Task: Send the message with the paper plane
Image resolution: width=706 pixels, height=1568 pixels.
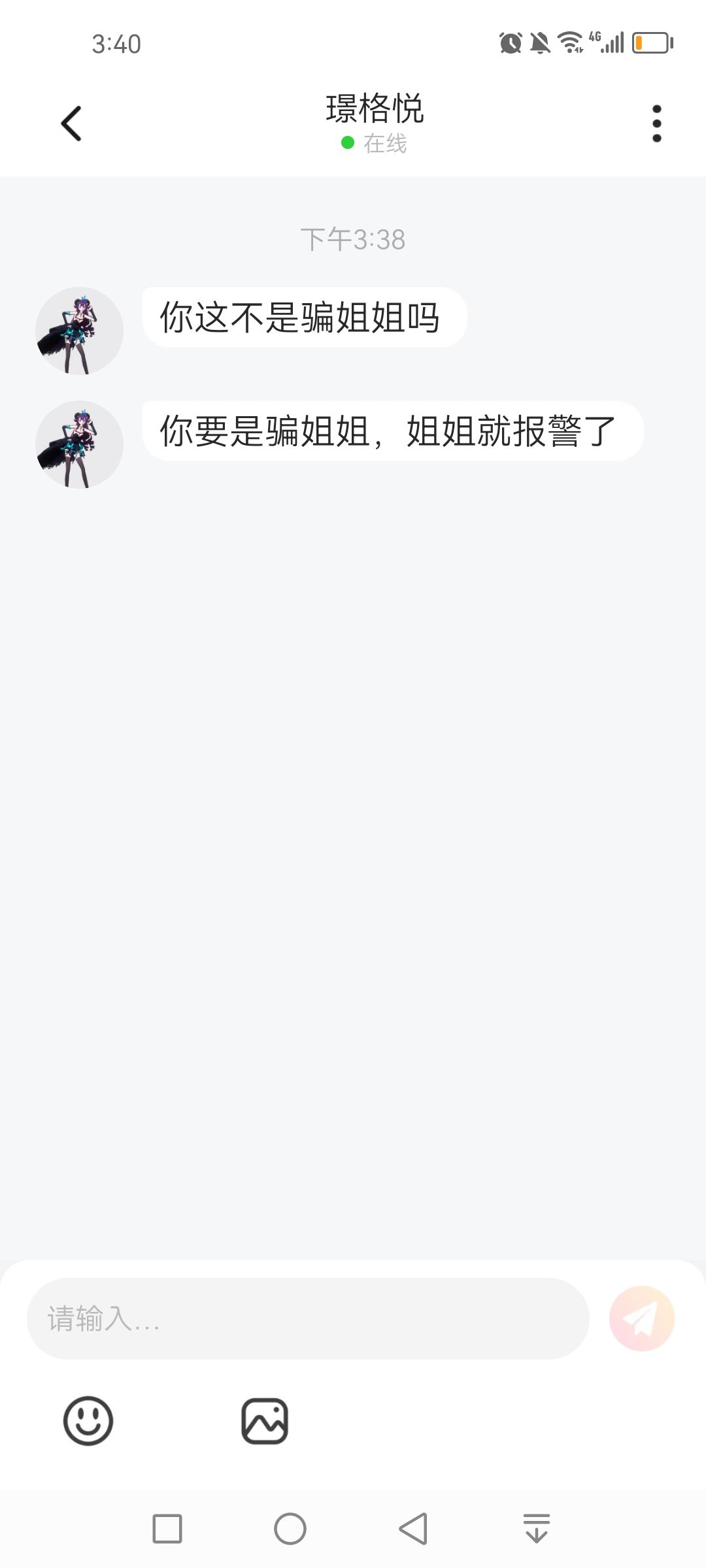Action: point(641,1318)
